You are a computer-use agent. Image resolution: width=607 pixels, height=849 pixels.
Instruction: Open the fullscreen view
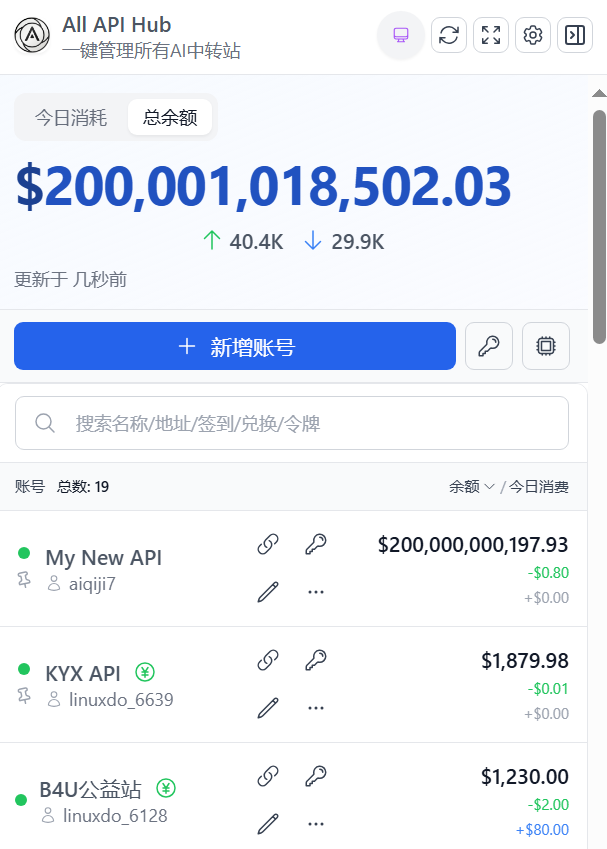click(491, 35)
